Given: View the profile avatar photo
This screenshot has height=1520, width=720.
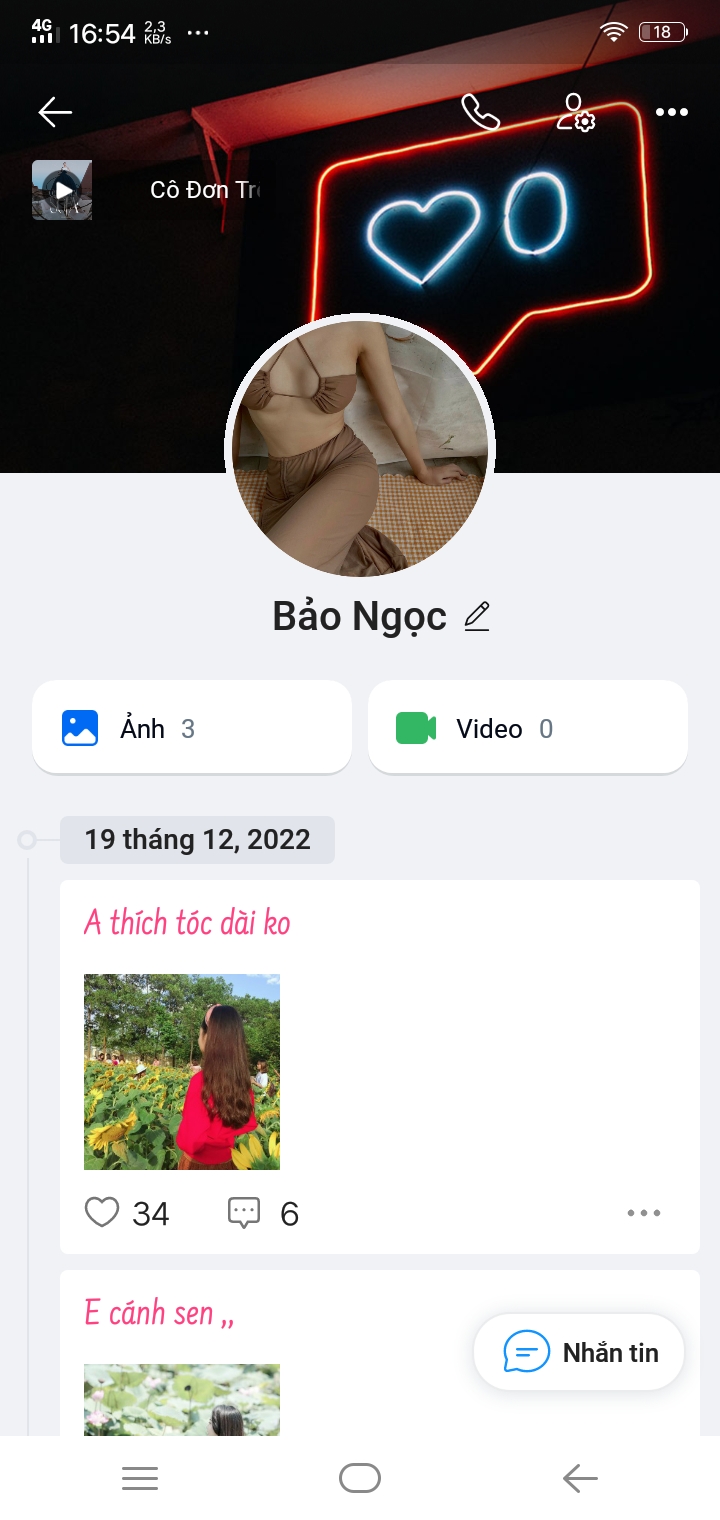Looking at the screenshot, I should (360, 448).
